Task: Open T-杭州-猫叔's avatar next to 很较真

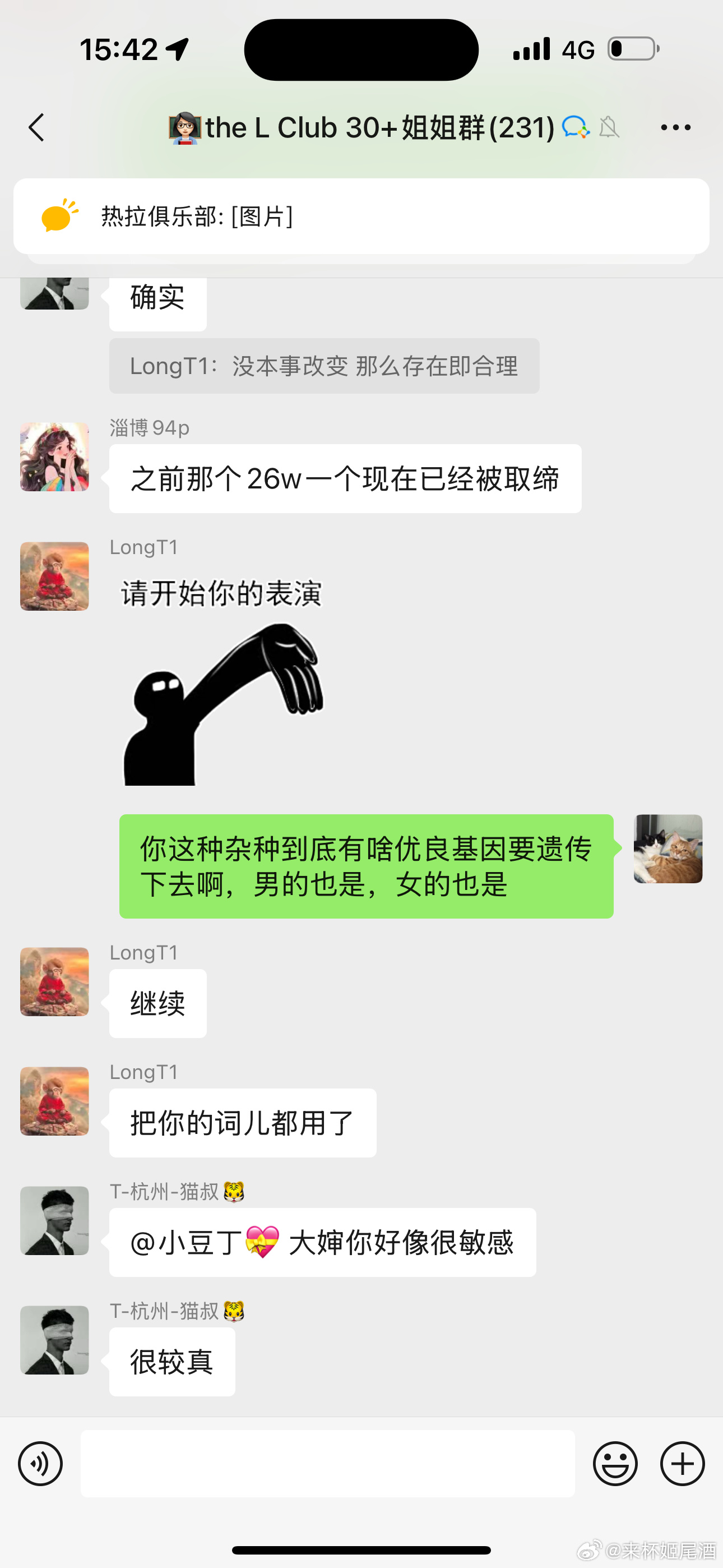Action: tap(55, 1340)
